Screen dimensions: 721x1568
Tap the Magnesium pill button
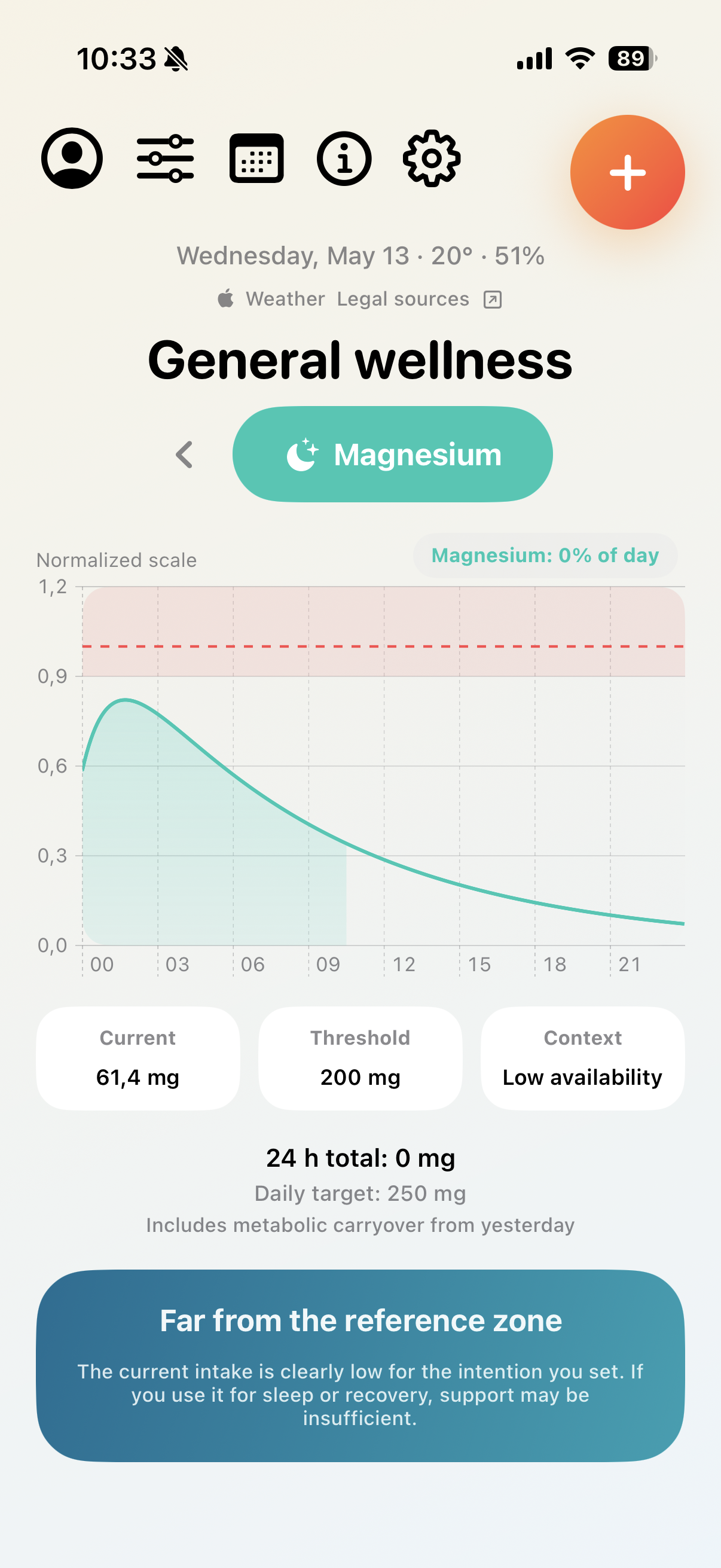392,454
